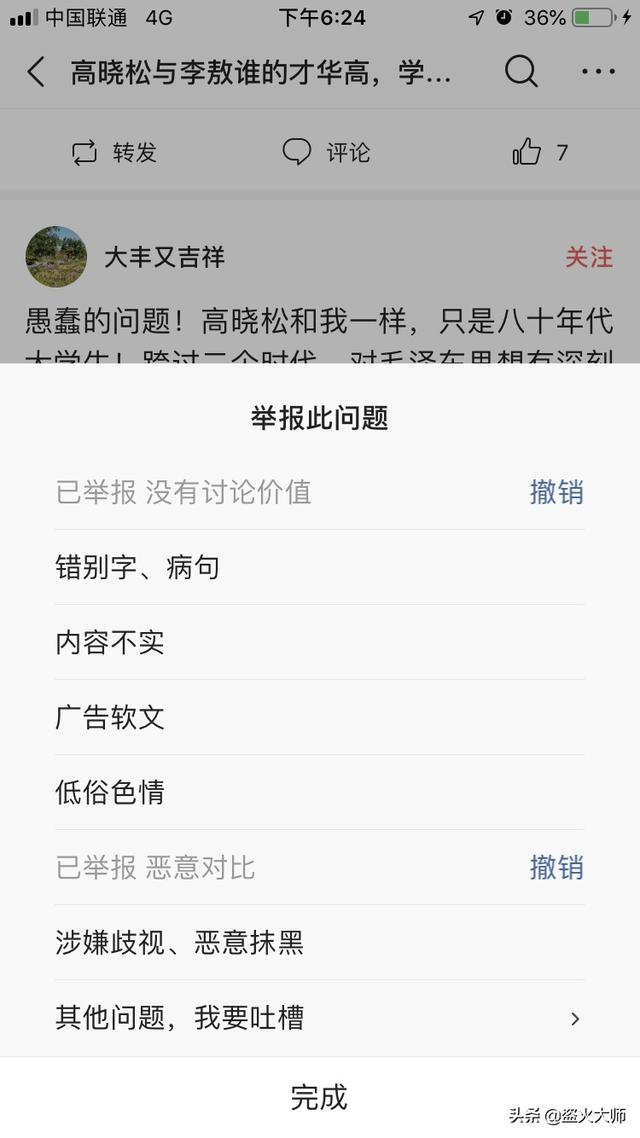Image resolution: width=640 pixels, height=1138 pixels.
Task: Open the search magnifier icon
Action: (521, 72)
